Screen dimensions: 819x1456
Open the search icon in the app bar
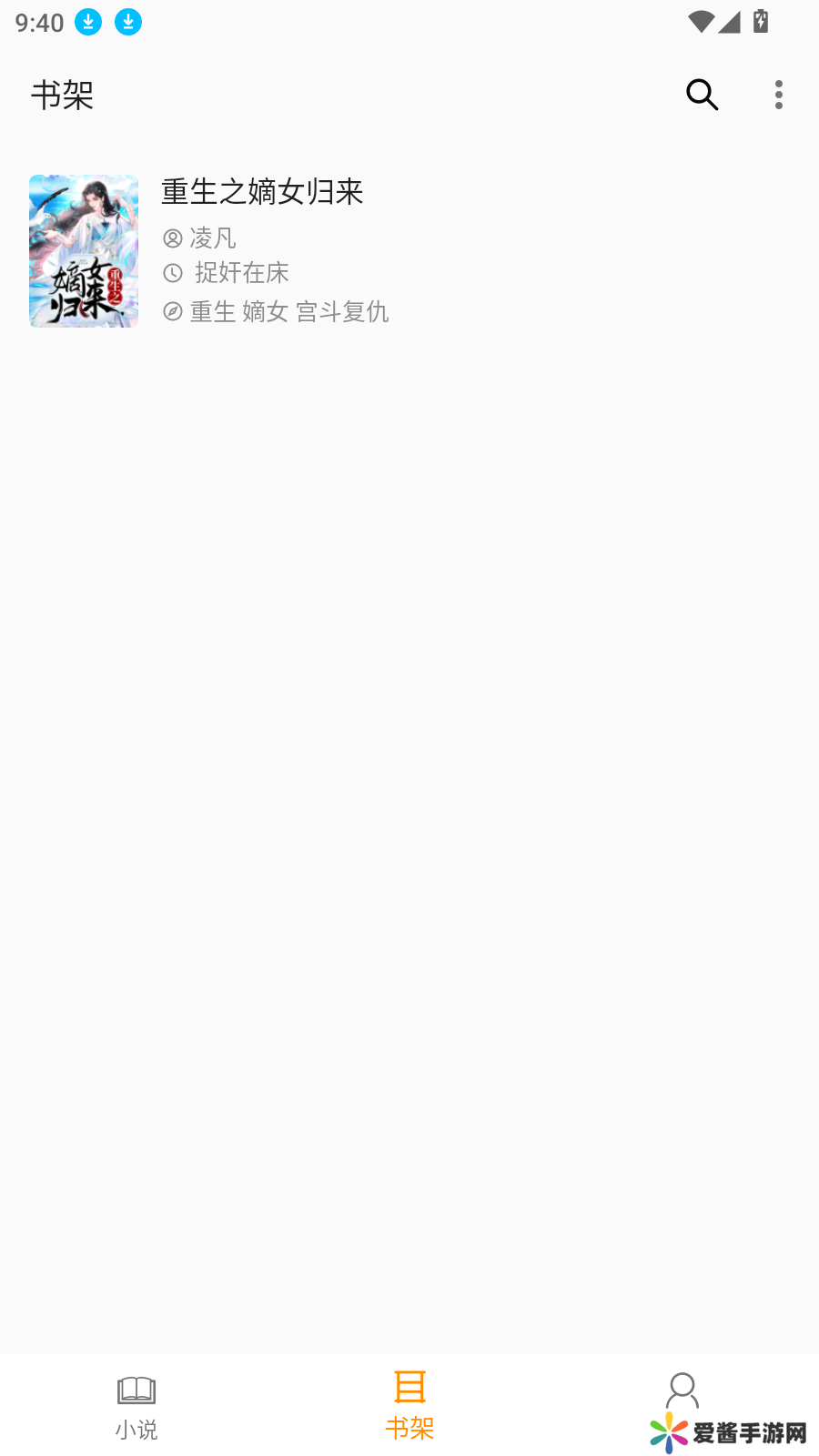pyautogui.click(x=702, y=95)
